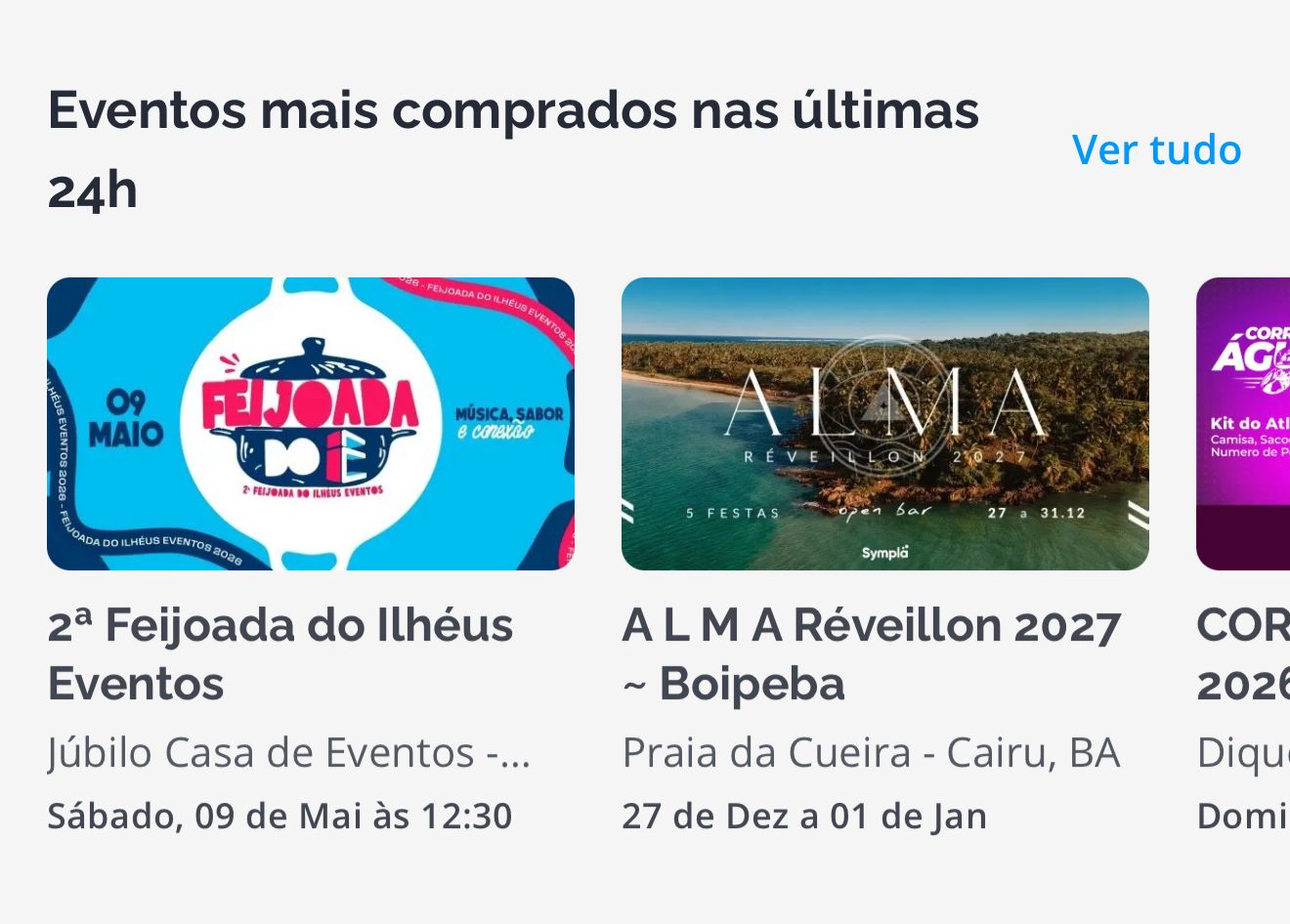Viewport: 1290px width, 924px height.
Task: Open 2ª Feijoada do Ilhéus Eventos card
Action: click(311, 424)
